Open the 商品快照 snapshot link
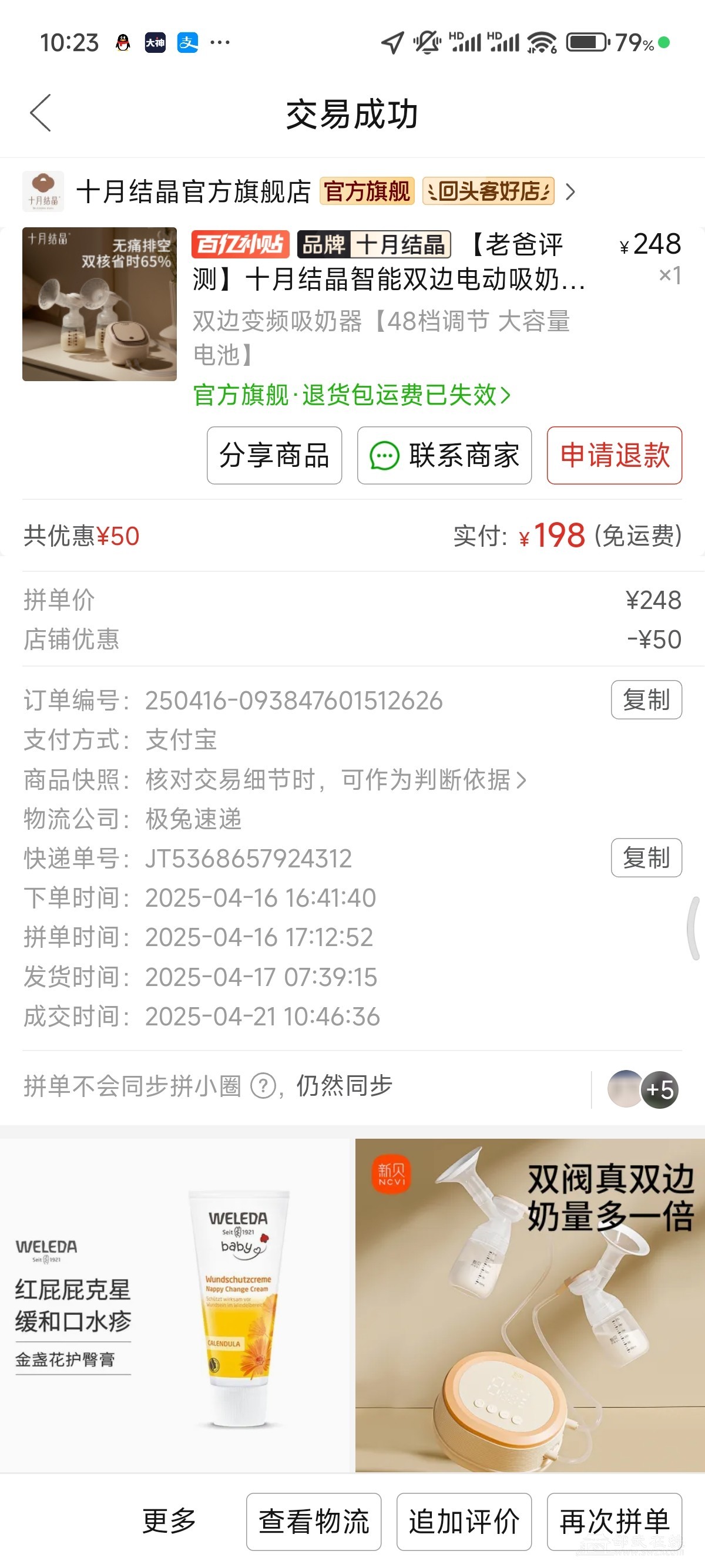This screenshot has width=705, height=1568. click(335, 780)
